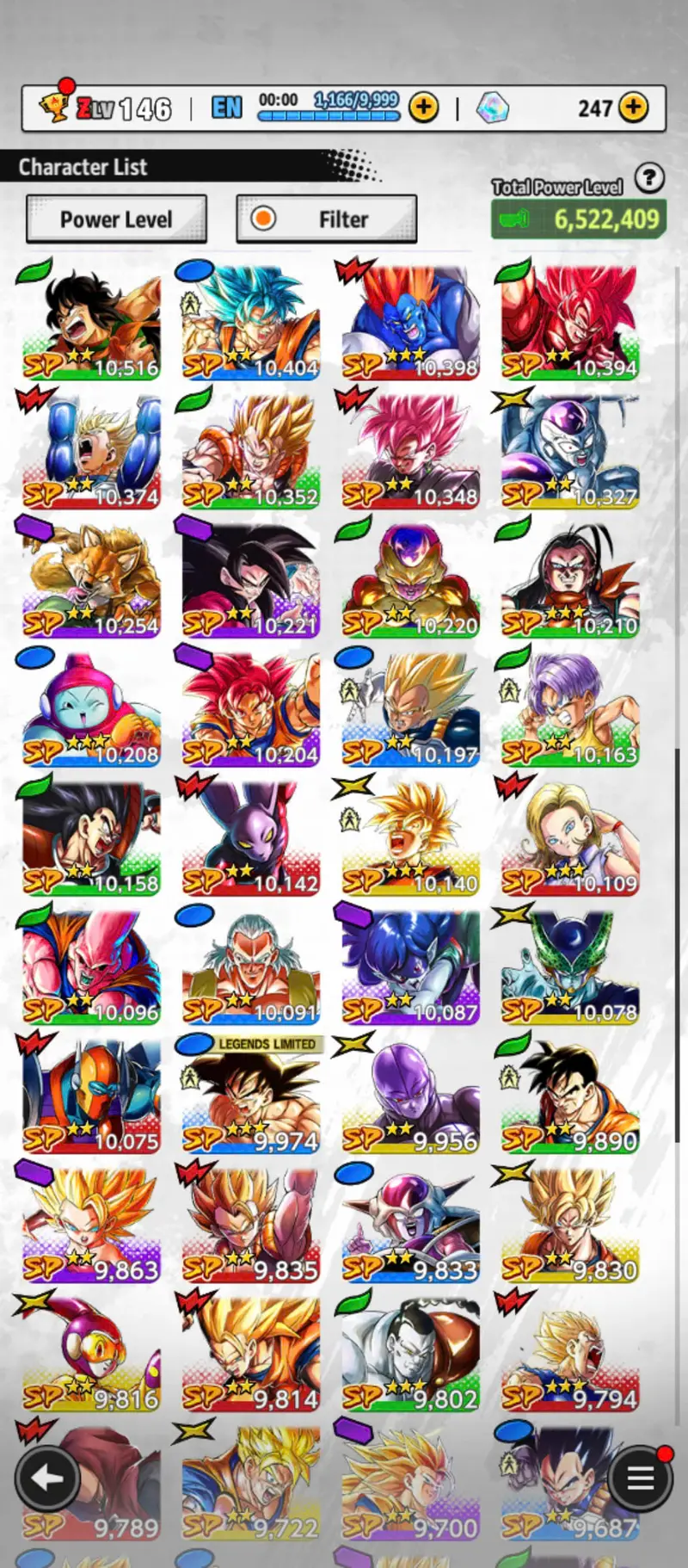Open the Filter options
The width and height of the screenshot is (688, 1568).
(x=327, y=219)
